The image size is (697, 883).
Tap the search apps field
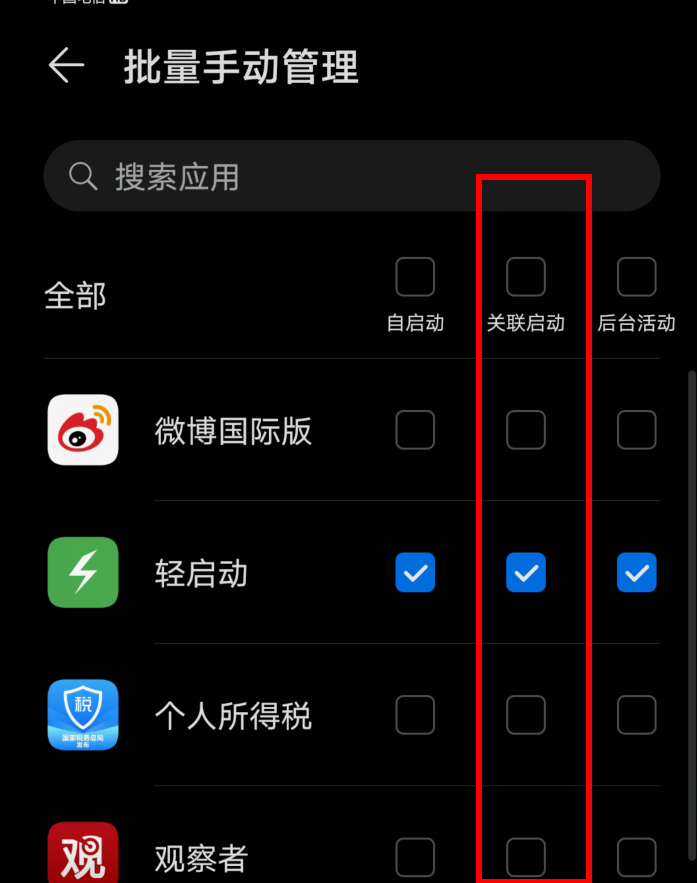click(x=350, y=177)
